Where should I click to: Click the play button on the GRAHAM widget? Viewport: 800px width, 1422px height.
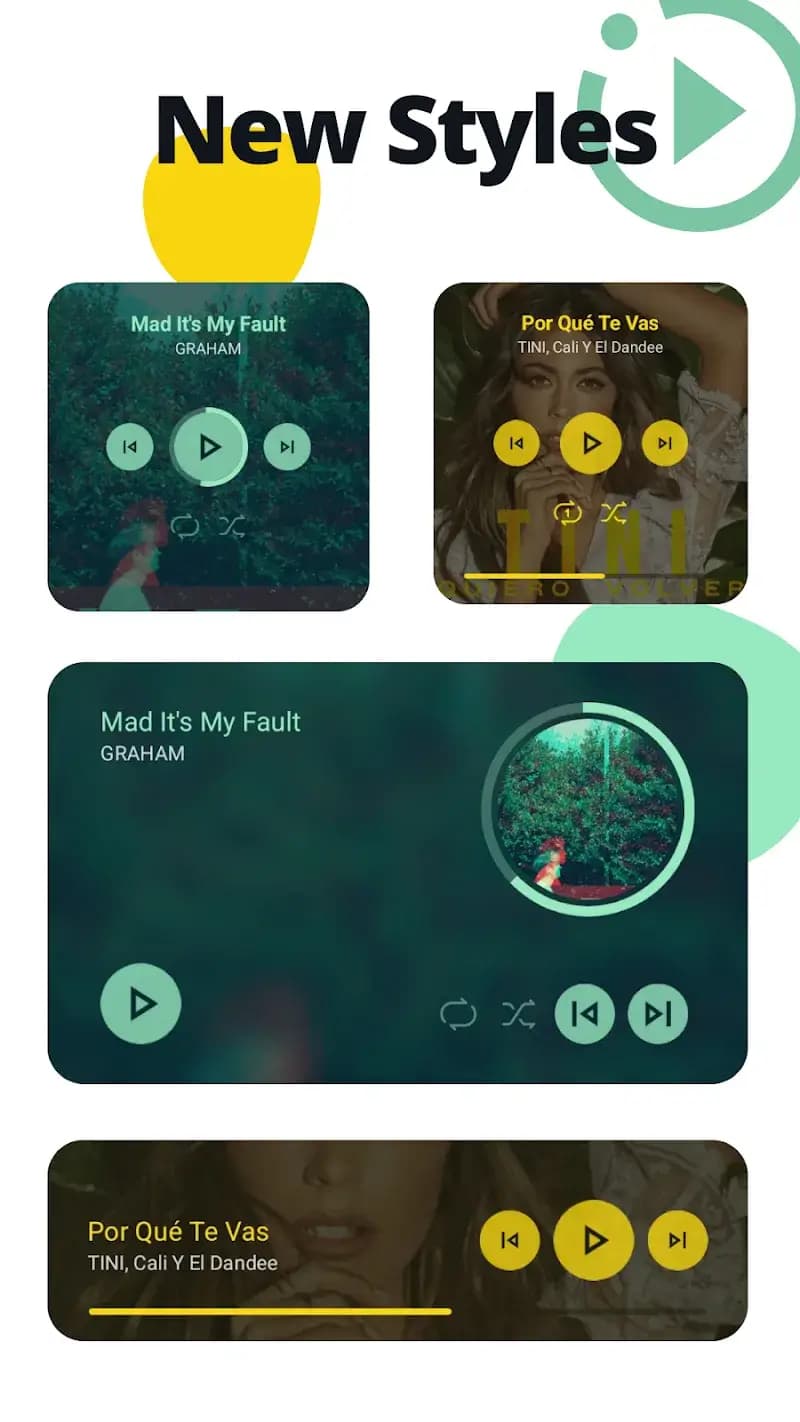211,448
